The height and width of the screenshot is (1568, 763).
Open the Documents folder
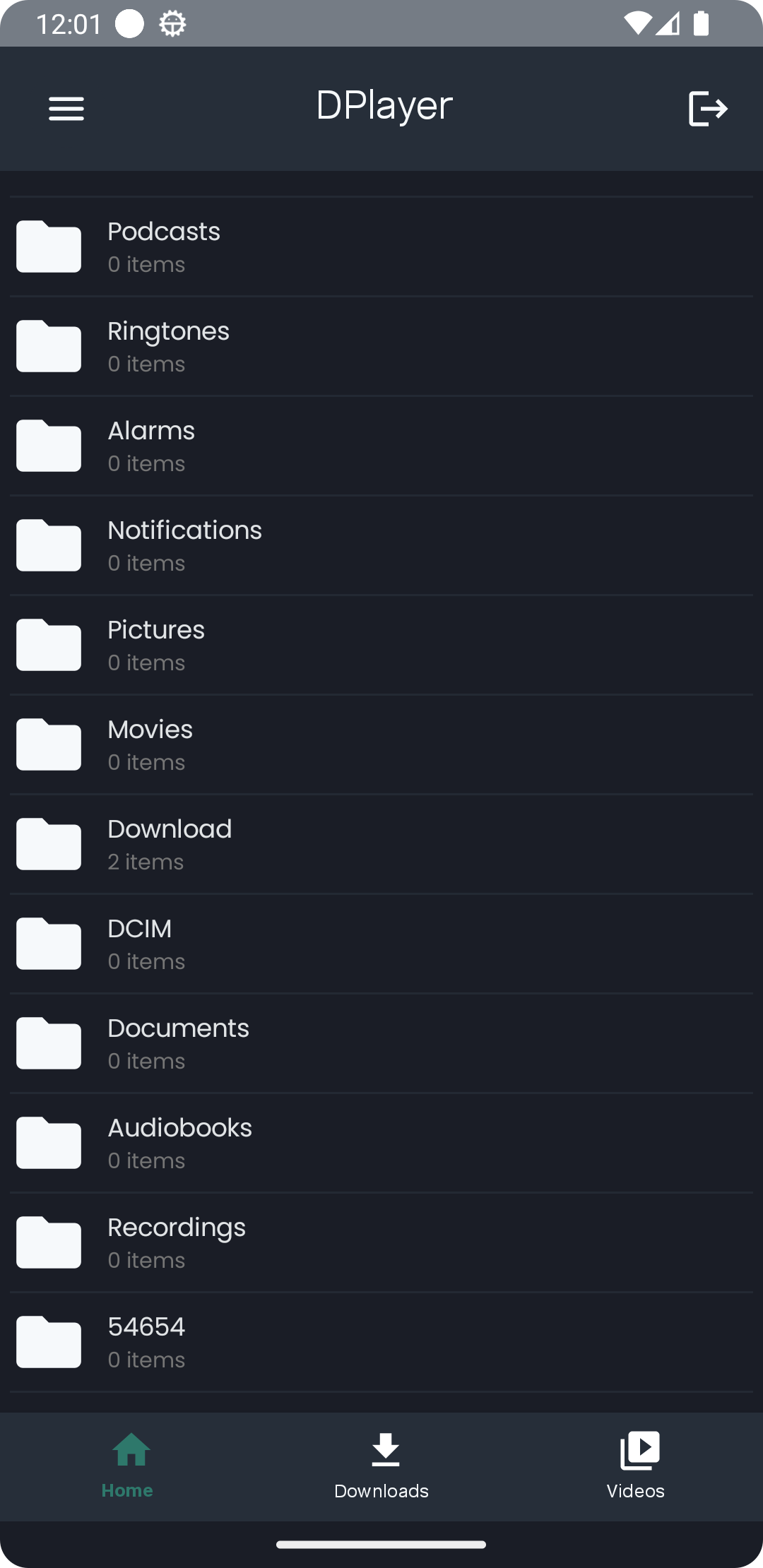[x=283, y=1043]
